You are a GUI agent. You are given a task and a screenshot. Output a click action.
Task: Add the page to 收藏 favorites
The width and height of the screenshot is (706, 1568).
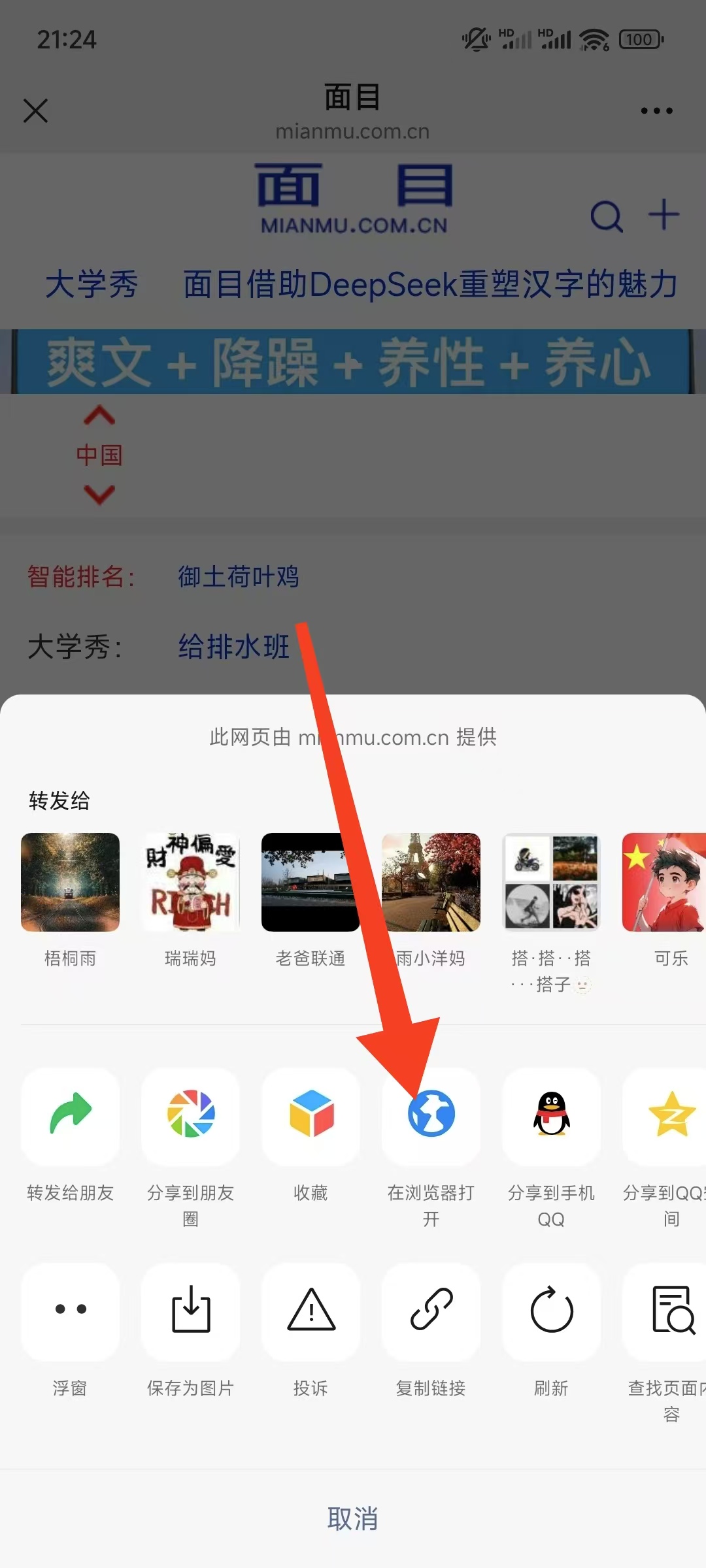coord(311,1116)
